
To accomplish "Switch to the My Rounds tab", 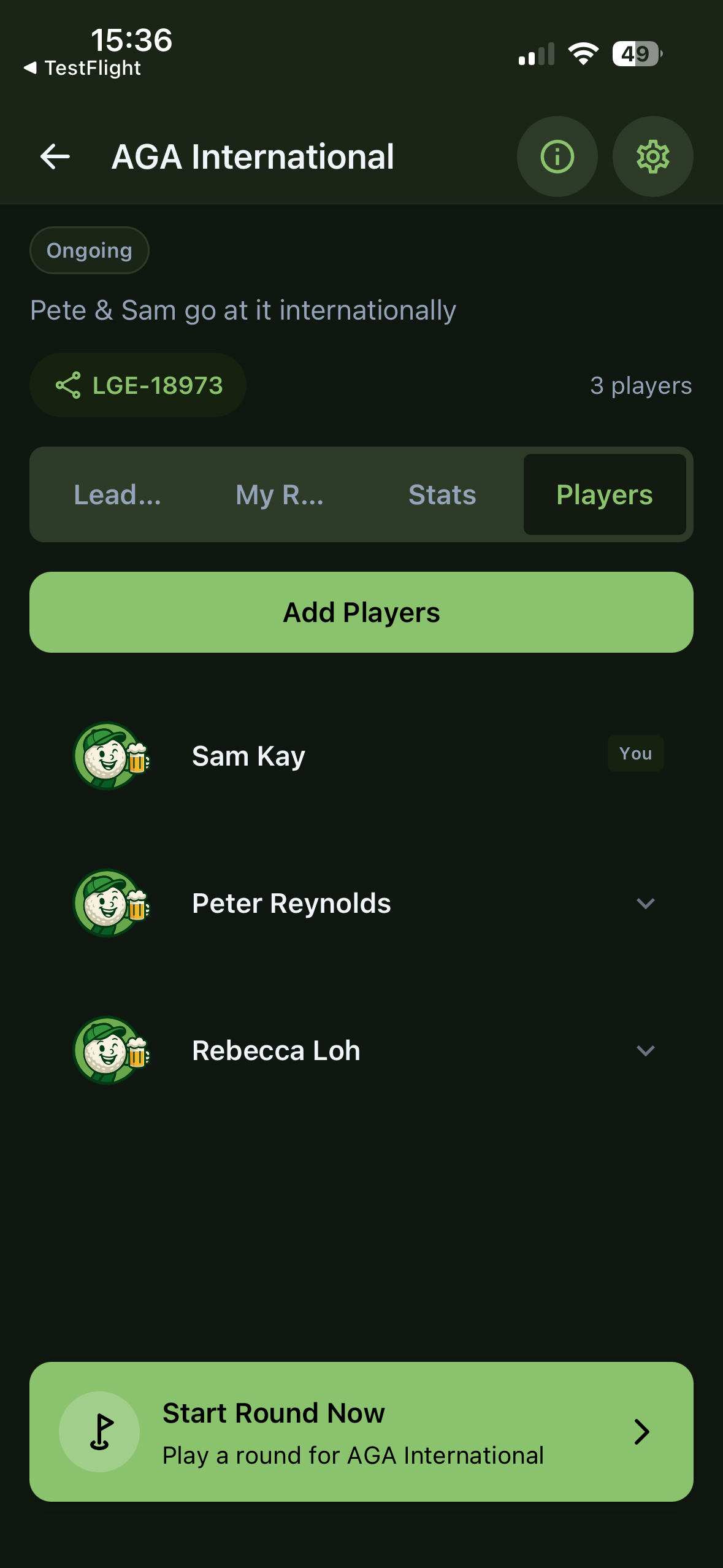I will click(280, 494).
